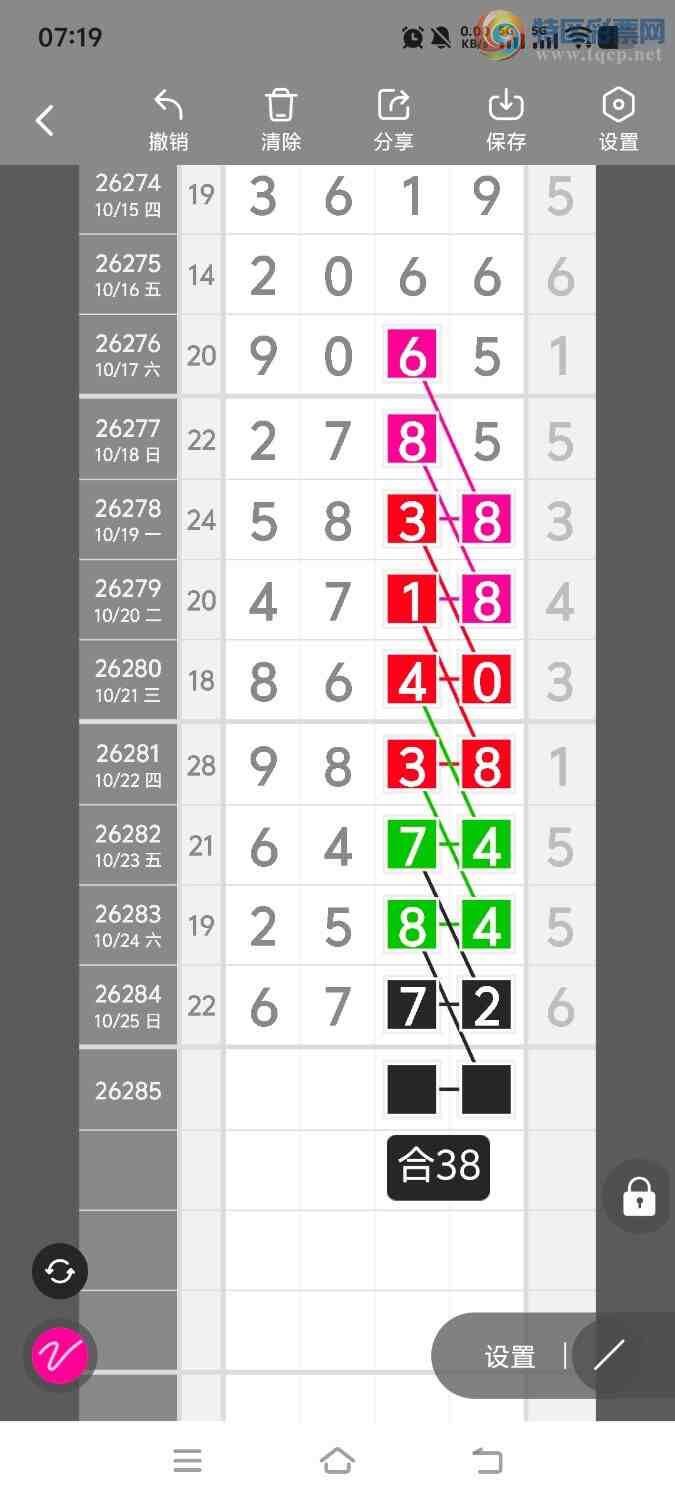Tap the 合38 sum label

[439, 1167]
